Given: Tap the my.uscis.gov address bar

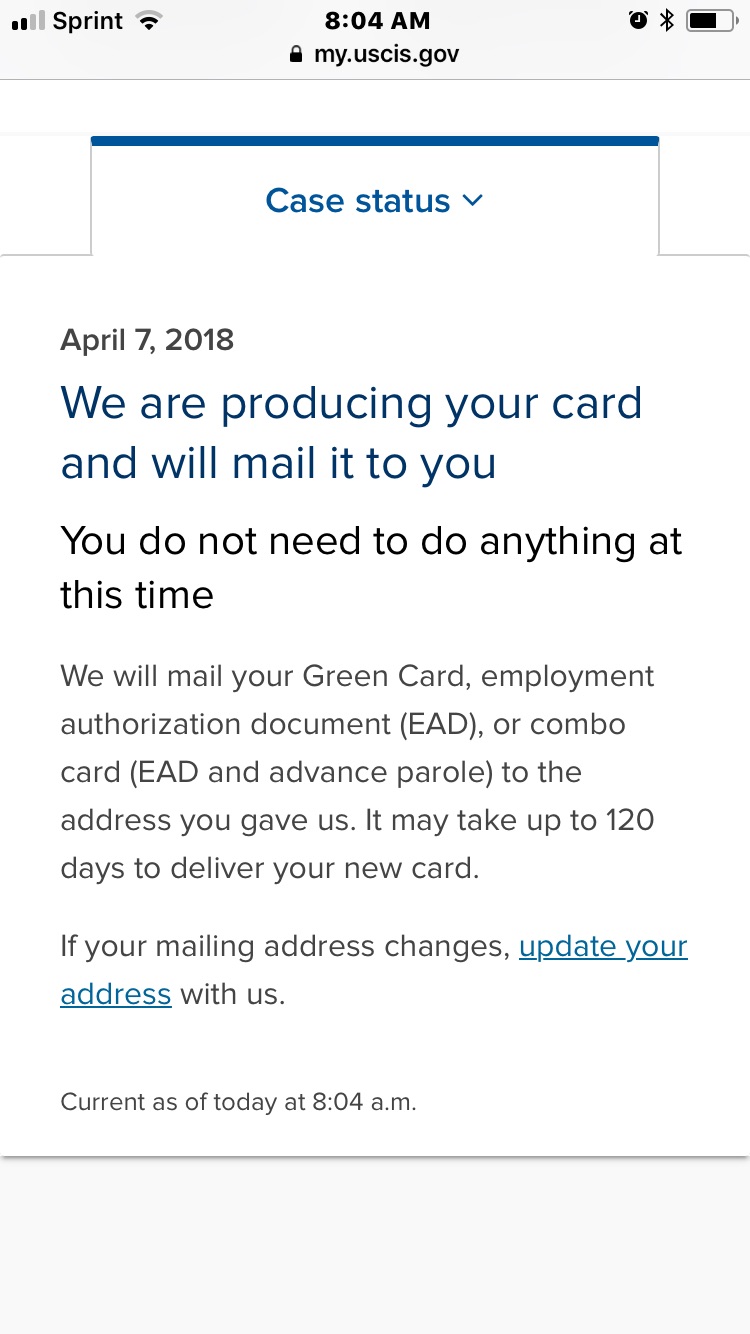Looking at the screenshot, I should [x=375, y=54].
